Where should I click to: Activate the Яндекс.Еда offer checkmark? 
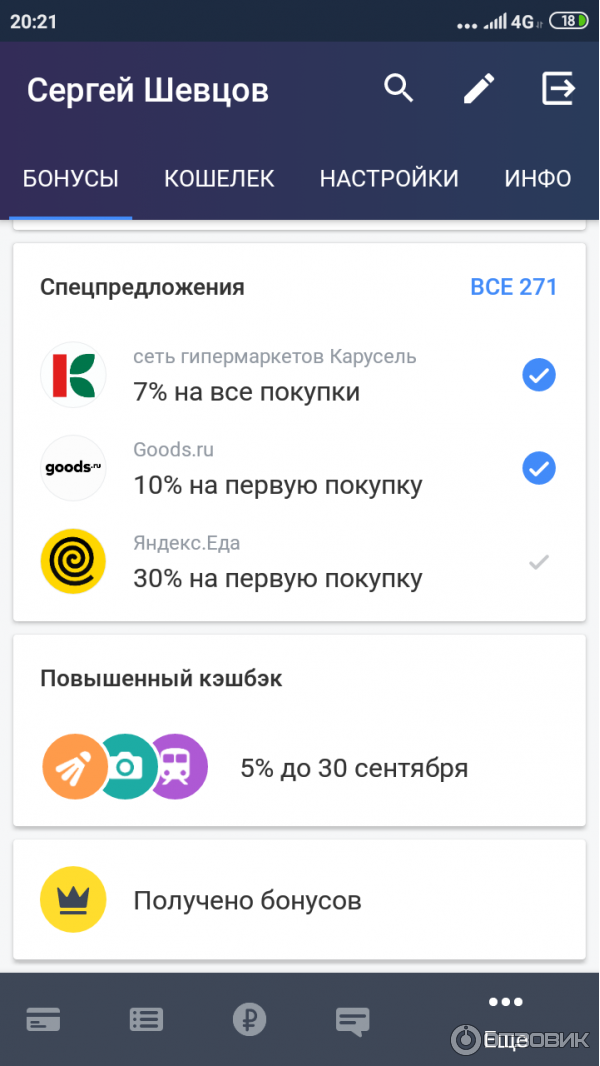pyautogui.click(x=539, y=562)
